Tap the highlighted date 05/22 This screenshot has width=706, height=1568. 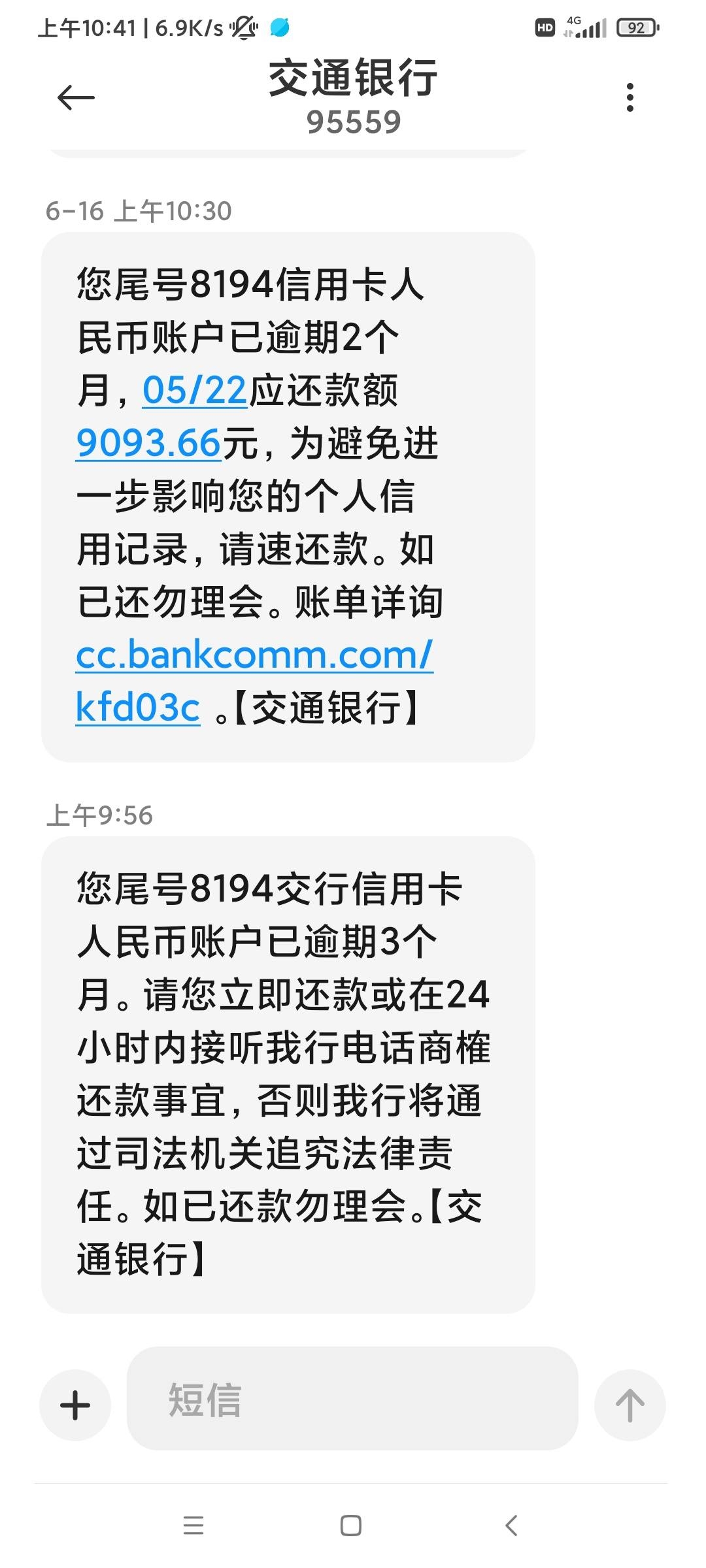(x=193, y=390)
